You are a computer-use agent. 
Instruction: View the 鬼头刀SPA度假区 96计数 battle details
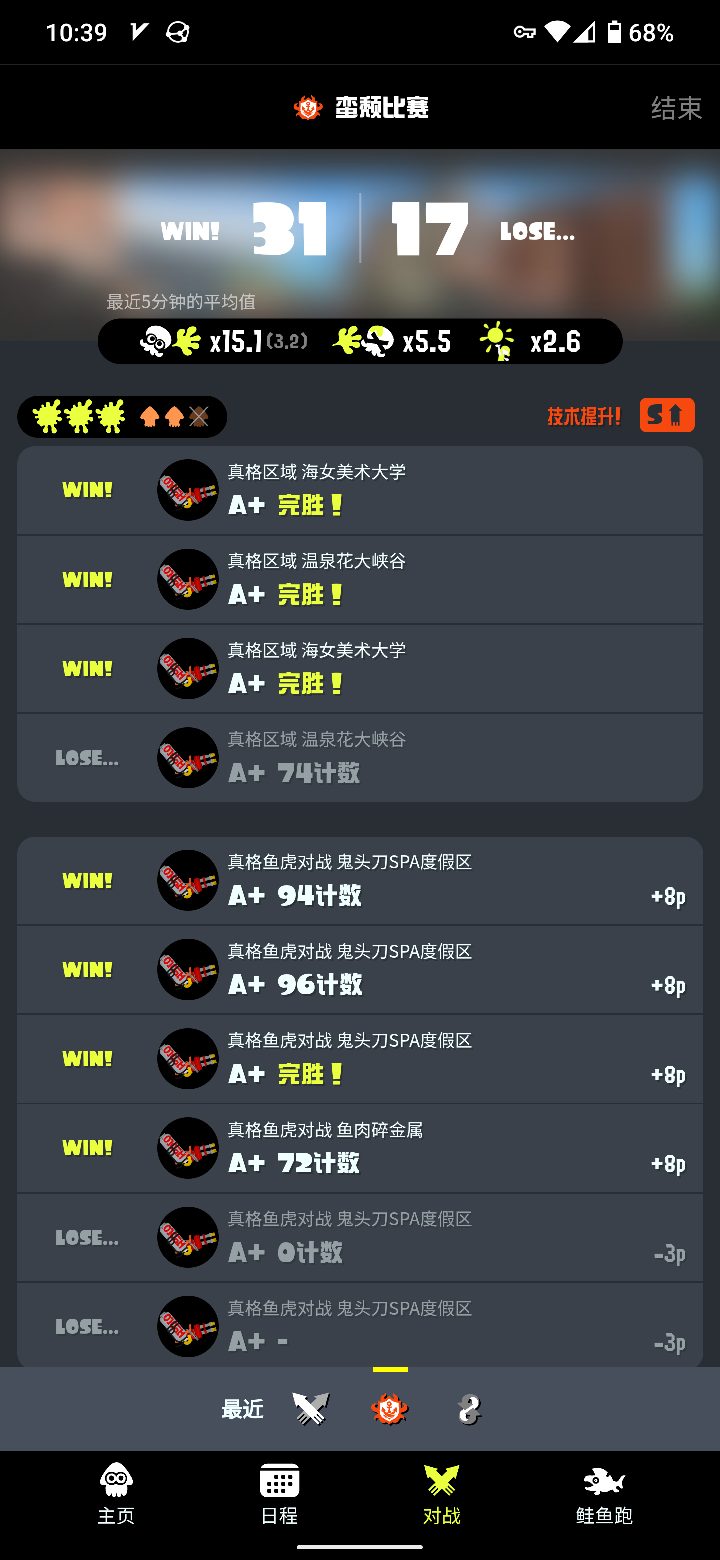click(x=360, y=970)
